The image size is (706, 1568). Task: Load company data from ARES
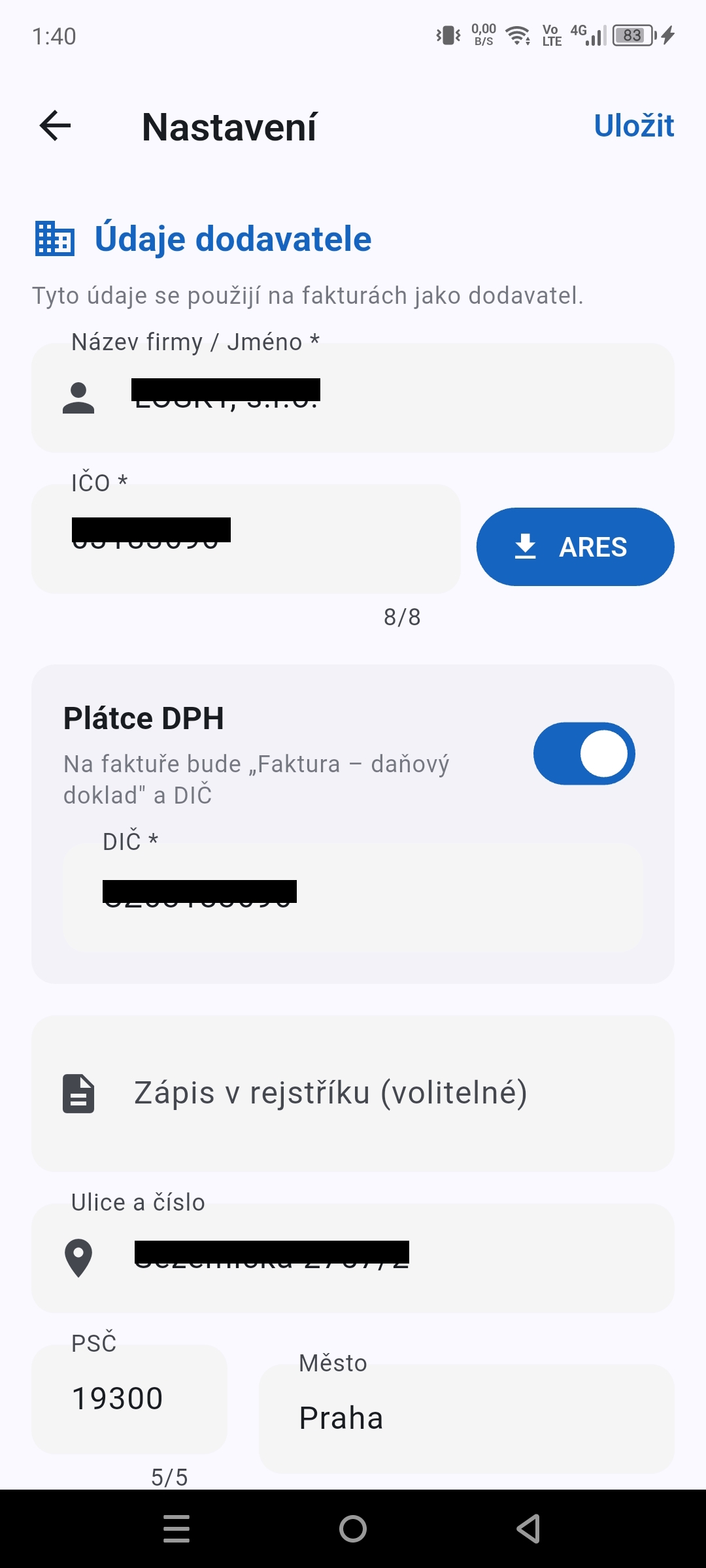575,547
